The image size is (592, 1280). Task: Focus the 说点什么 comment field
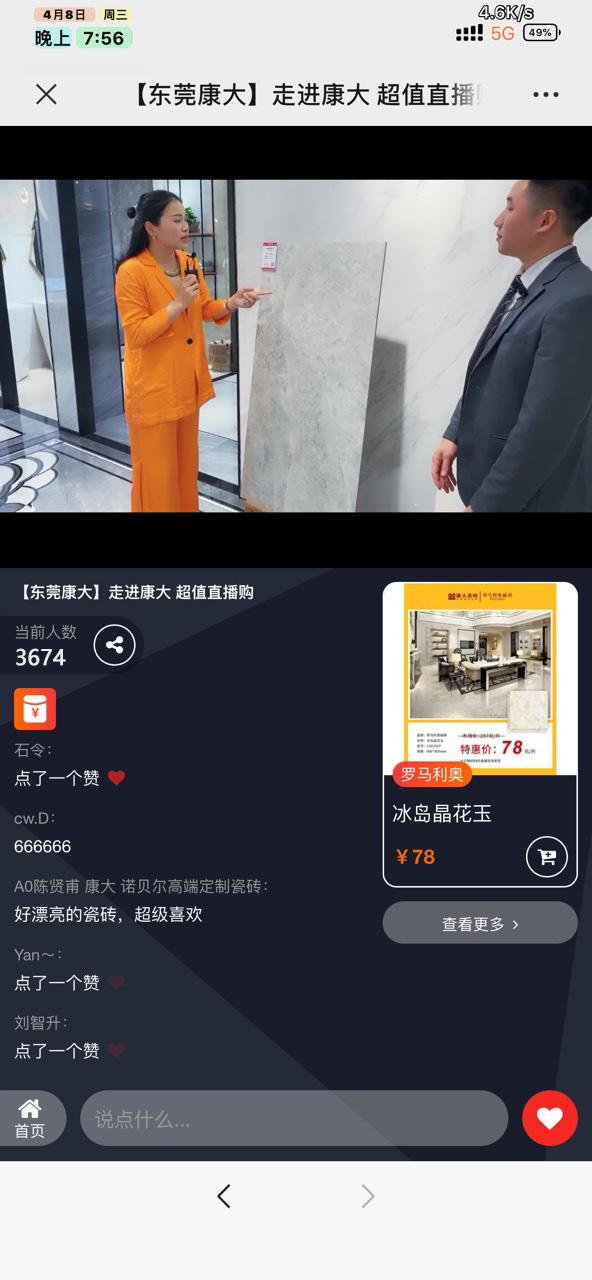294,1118
